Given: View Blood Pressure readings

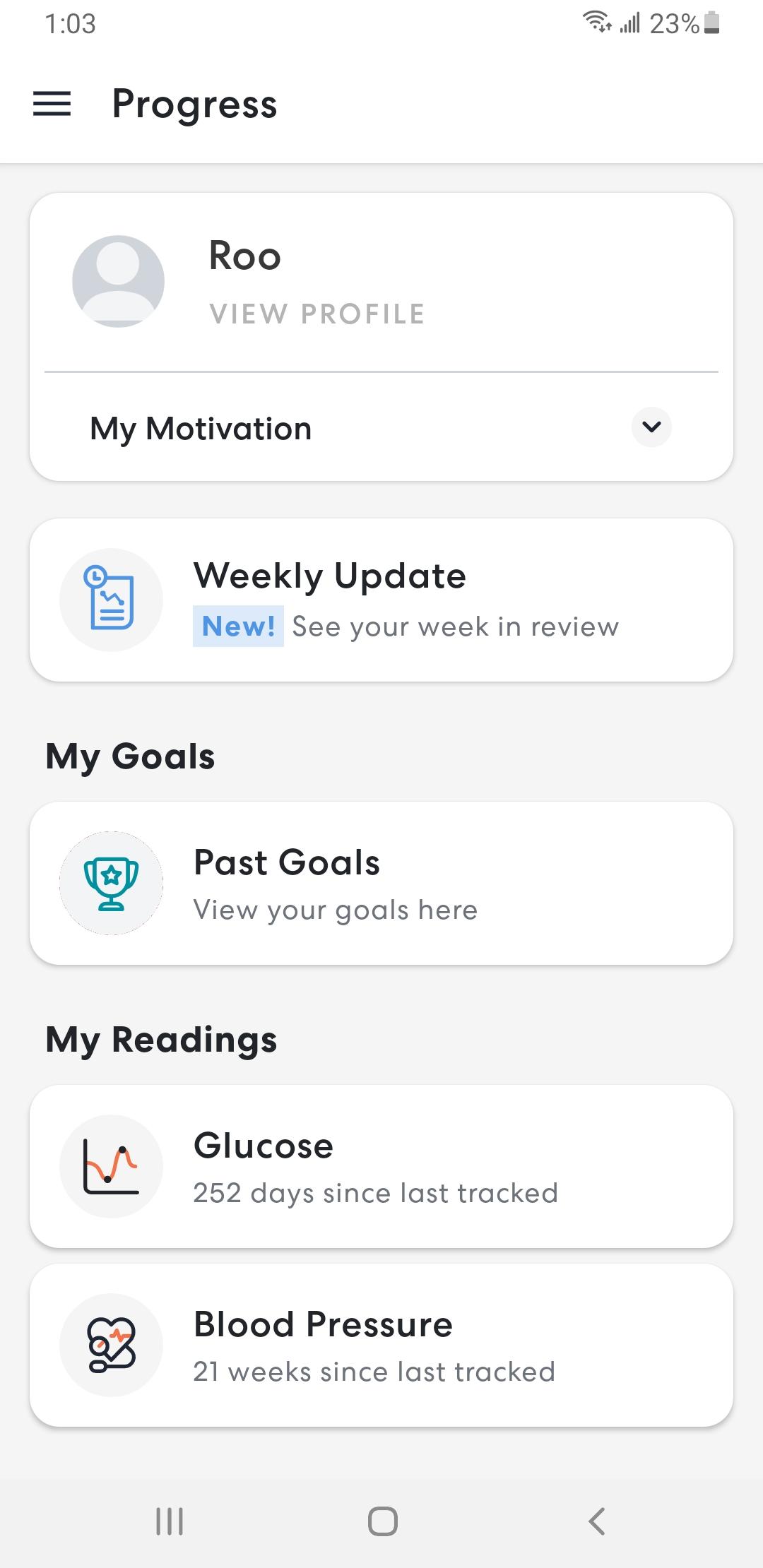Looking at the screenshot, I should click(381, 1345).
